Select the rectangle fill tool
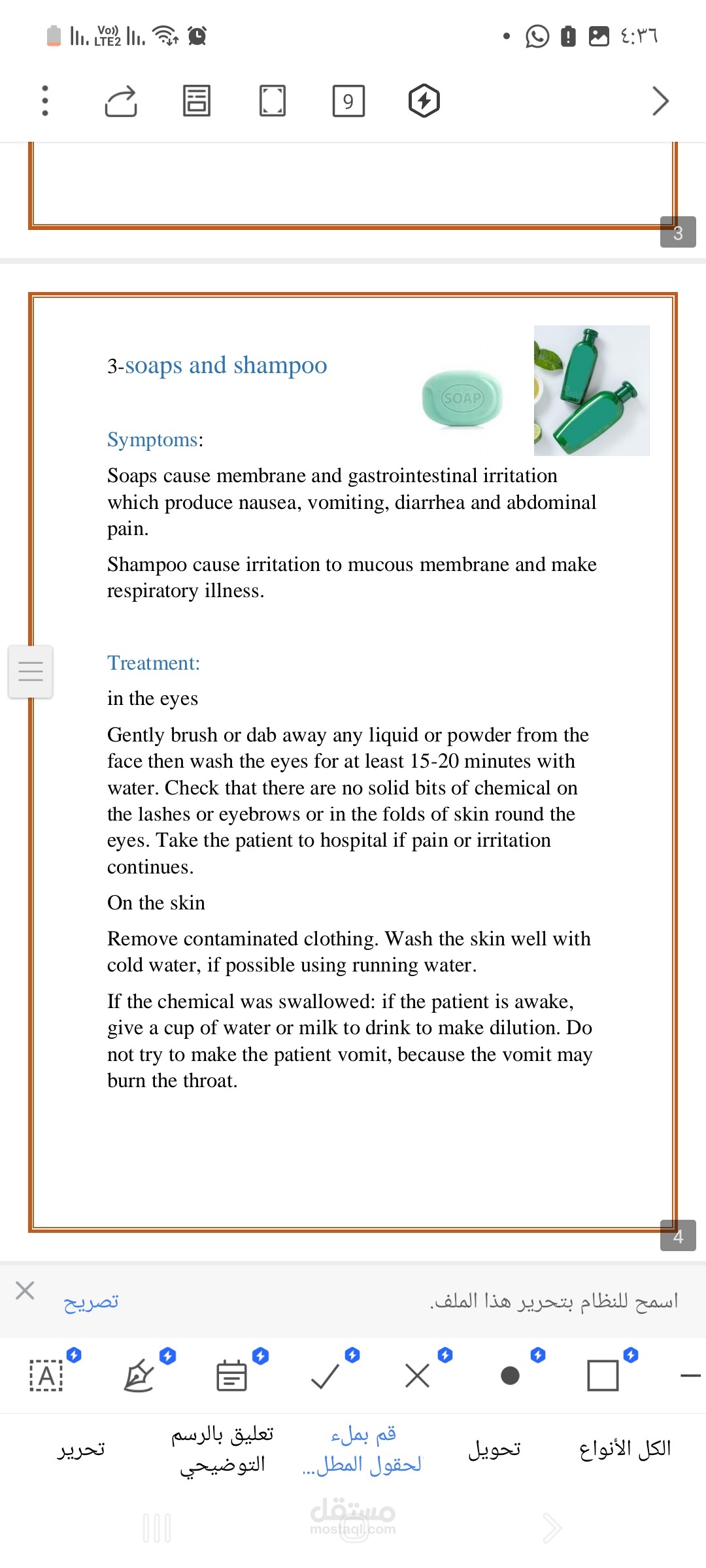This screenshot has width=706, height=1568. [603, 1375]
